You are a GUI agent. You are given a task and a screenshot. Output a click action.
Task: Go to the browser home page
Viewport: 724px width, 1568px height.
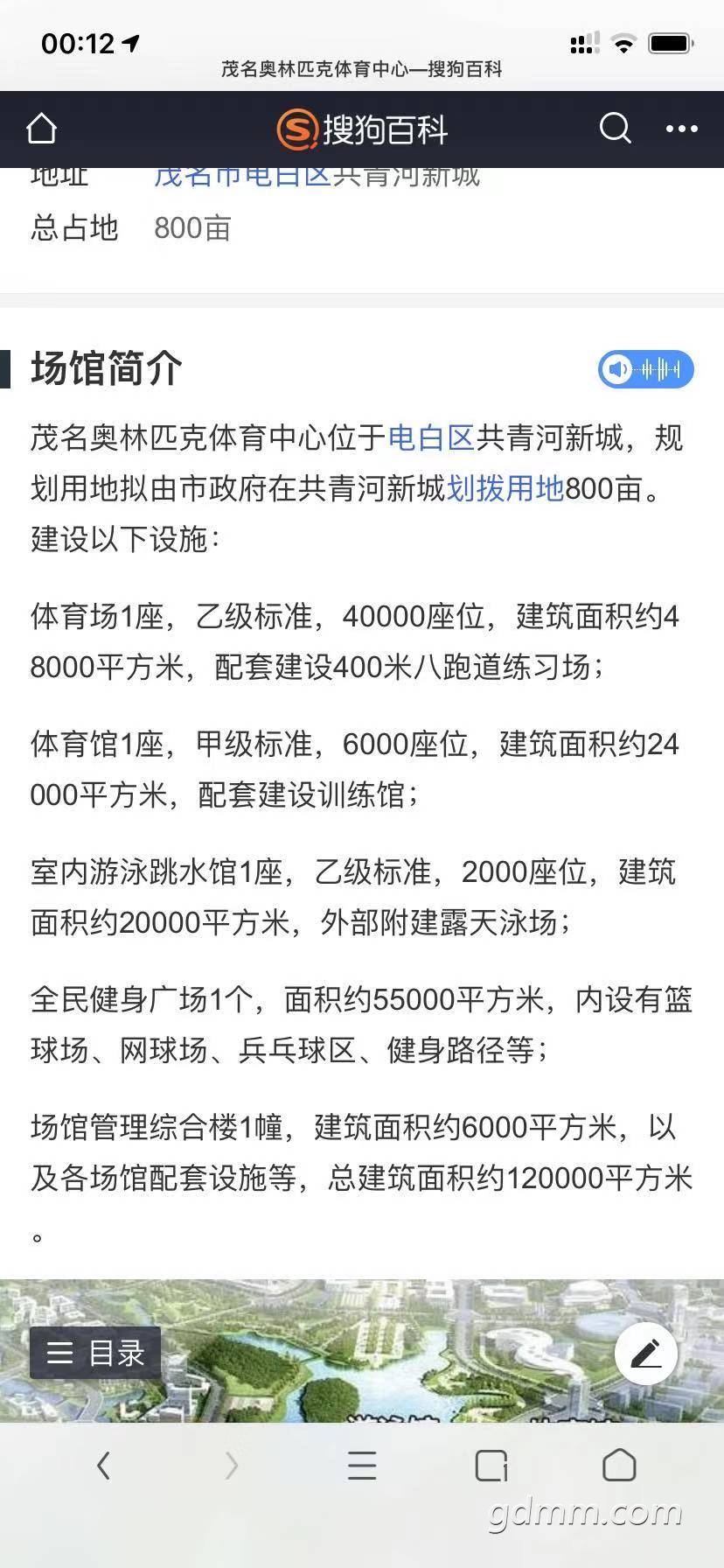coord(619,1466)
